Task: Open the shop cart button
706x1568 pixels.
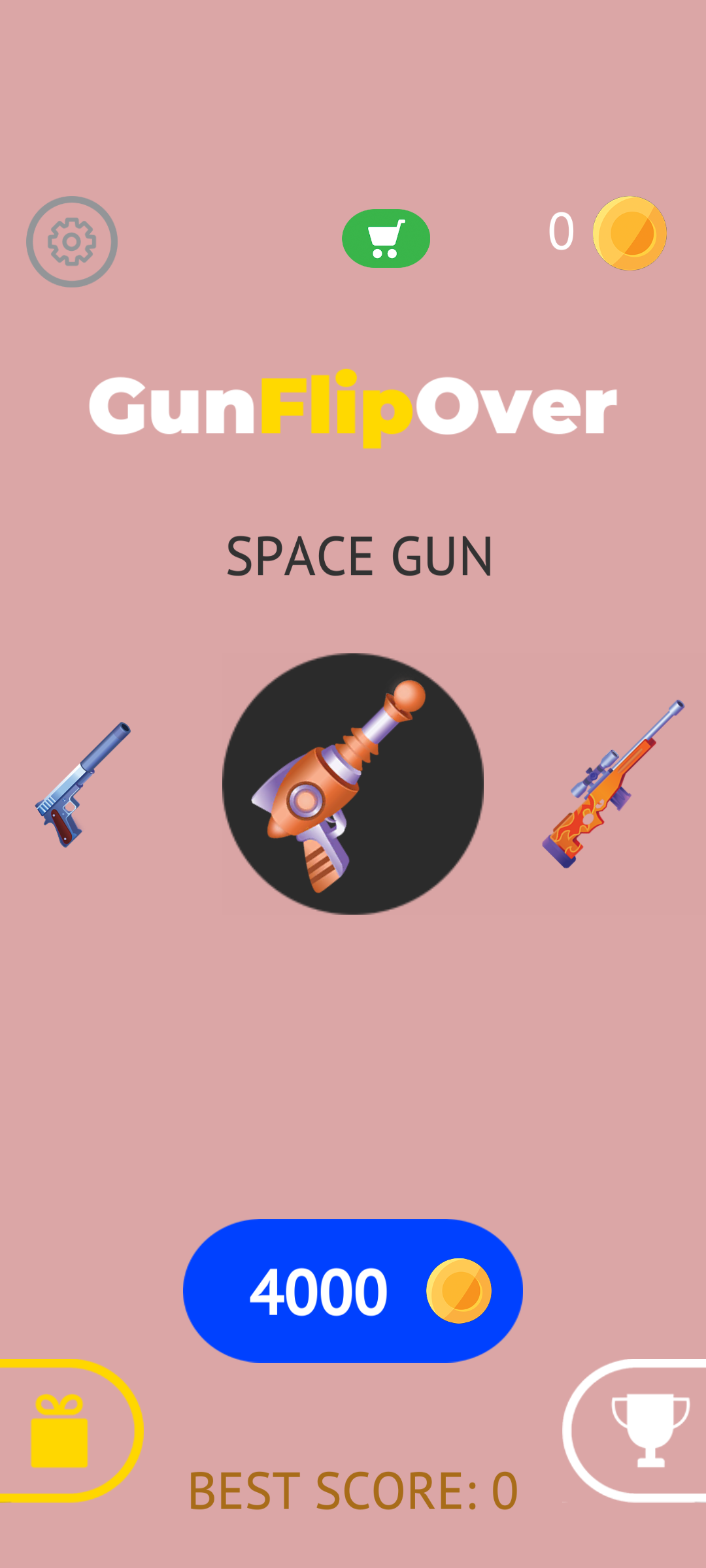Action: [386, 238]
